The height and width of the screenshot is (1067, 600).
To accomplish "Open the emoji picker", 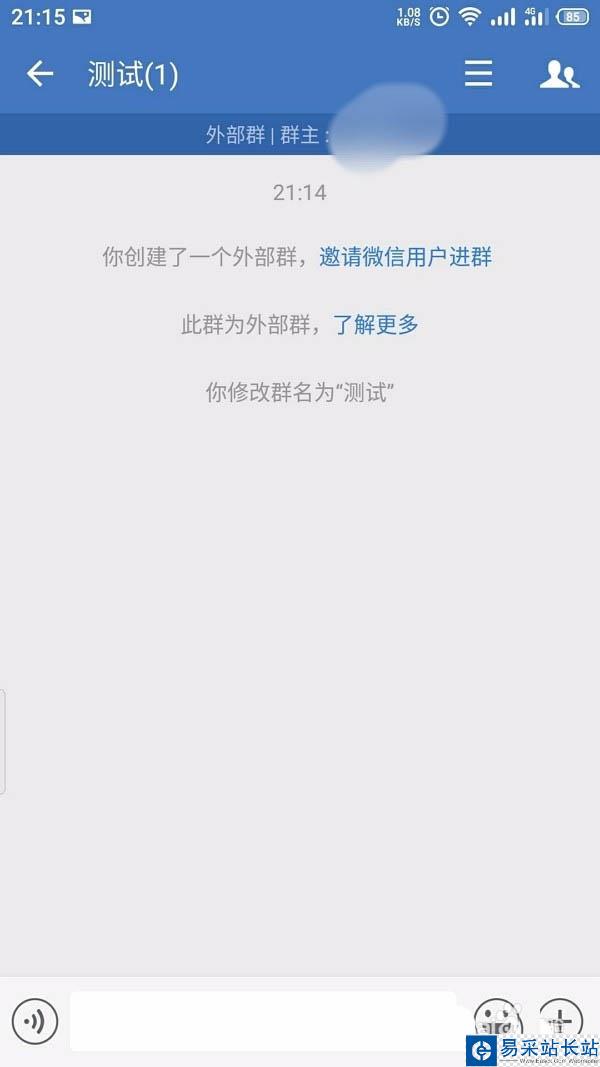I will 497,1020.
